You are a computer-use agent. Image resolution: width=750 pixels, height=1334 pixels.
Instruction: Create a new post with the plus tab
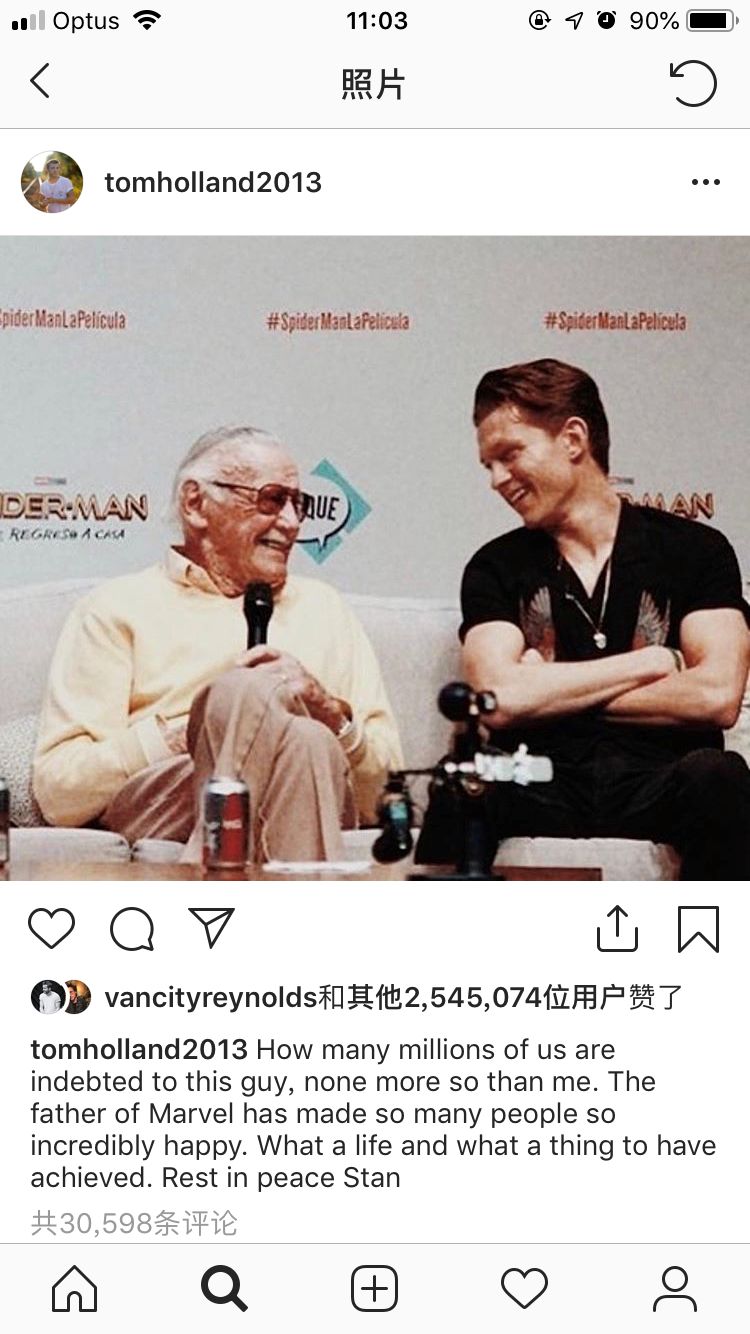coord(375,1289)
